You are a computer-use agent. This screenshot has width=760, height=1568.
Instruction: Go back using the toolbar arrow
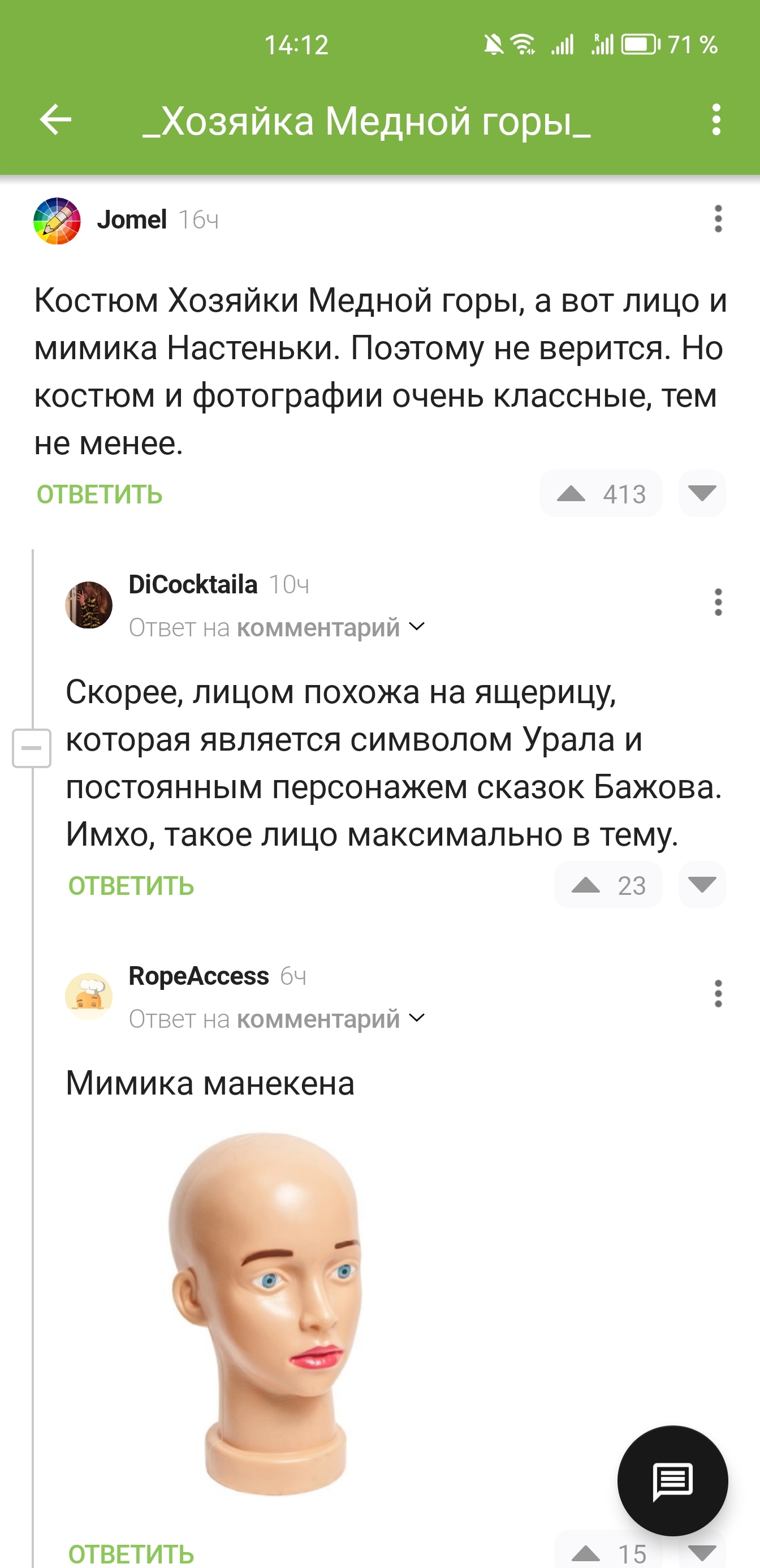[x=55, y=119]
